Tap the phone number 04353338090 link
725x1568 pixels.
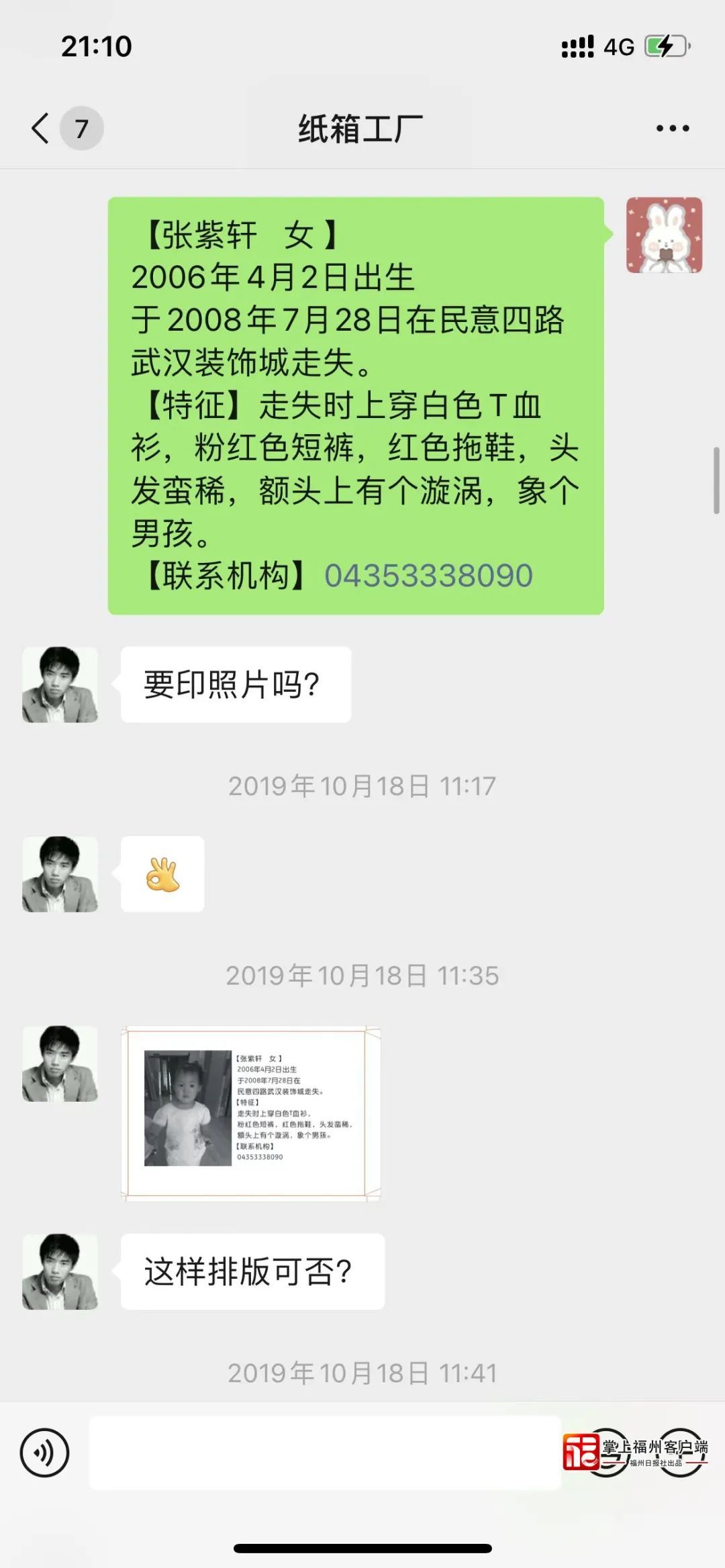(428, 576)
